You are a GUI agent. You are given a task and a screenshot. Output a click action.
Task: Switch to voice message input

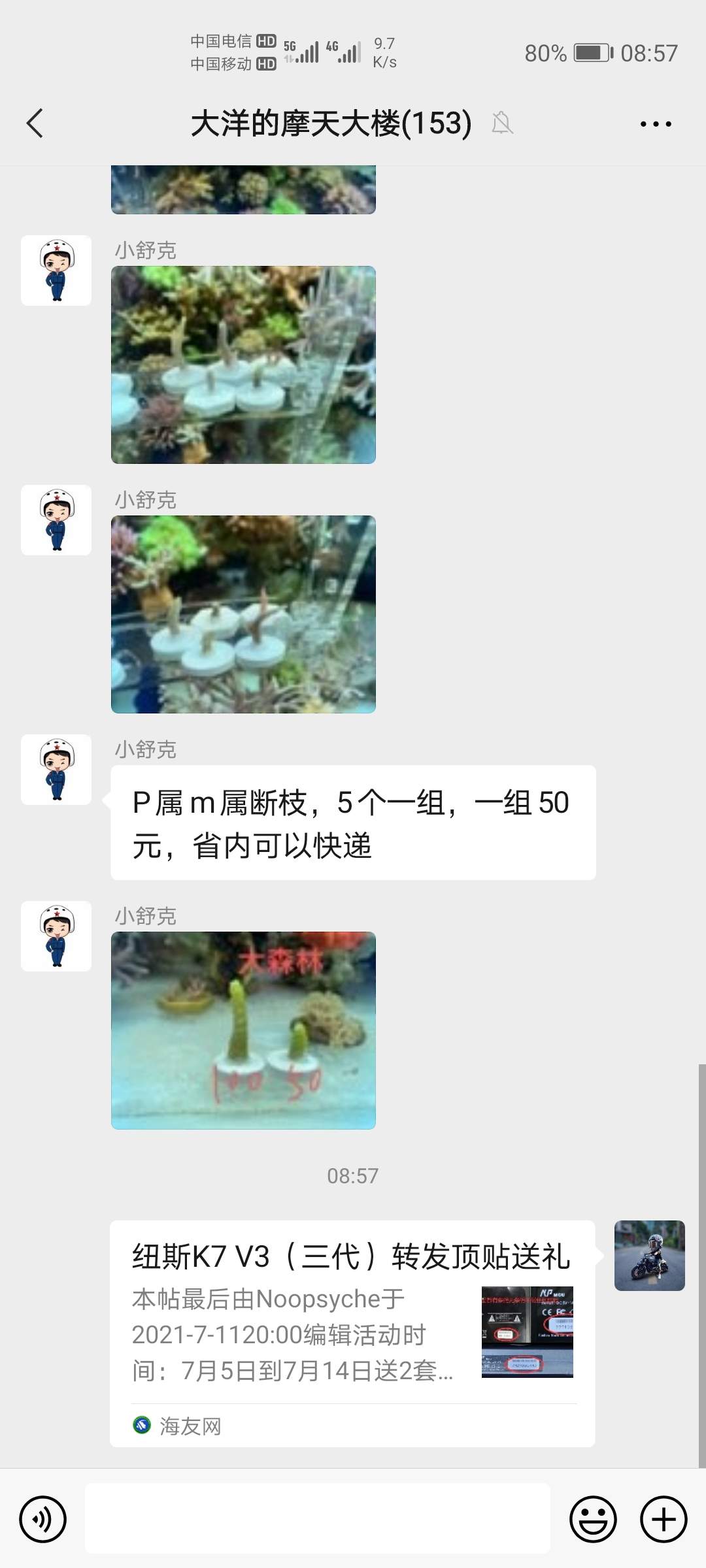coord(43,1519)
